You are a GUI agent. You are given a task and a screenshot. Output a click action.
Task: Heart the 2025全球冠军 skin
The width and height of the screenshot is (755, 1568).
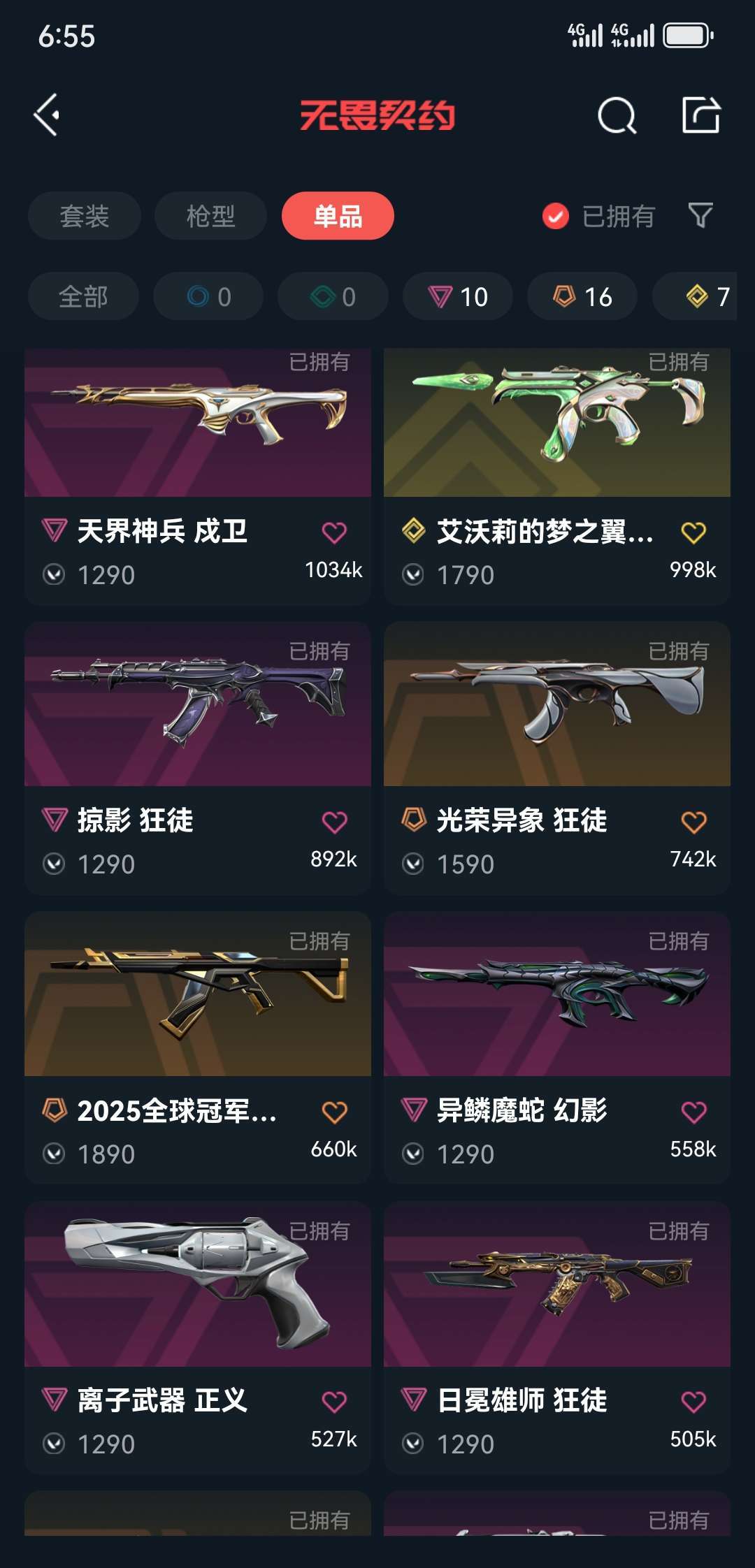(334, 1110)
